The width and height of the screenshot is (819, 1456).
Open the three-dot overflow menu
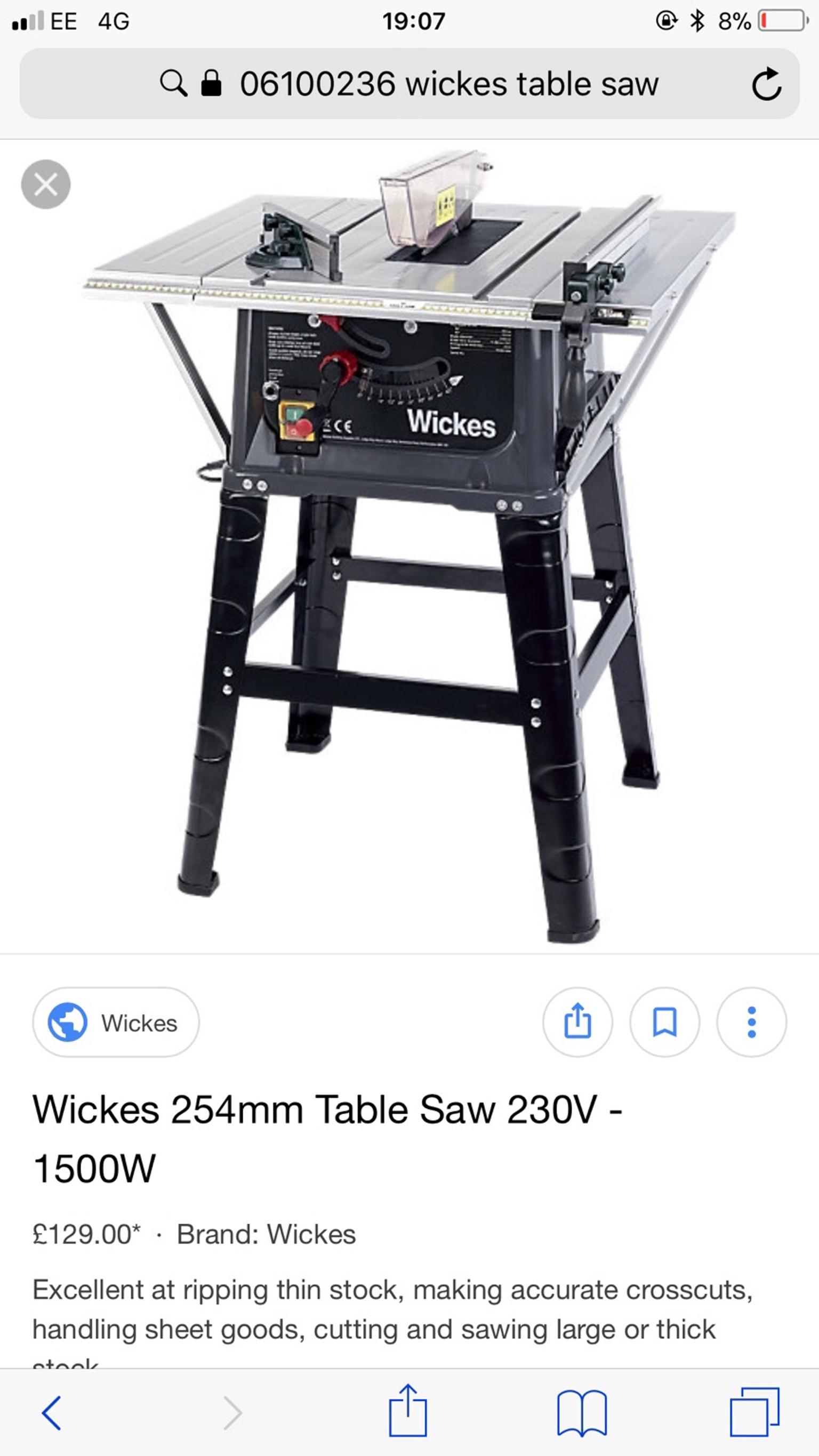click(x=751, y=1022)
